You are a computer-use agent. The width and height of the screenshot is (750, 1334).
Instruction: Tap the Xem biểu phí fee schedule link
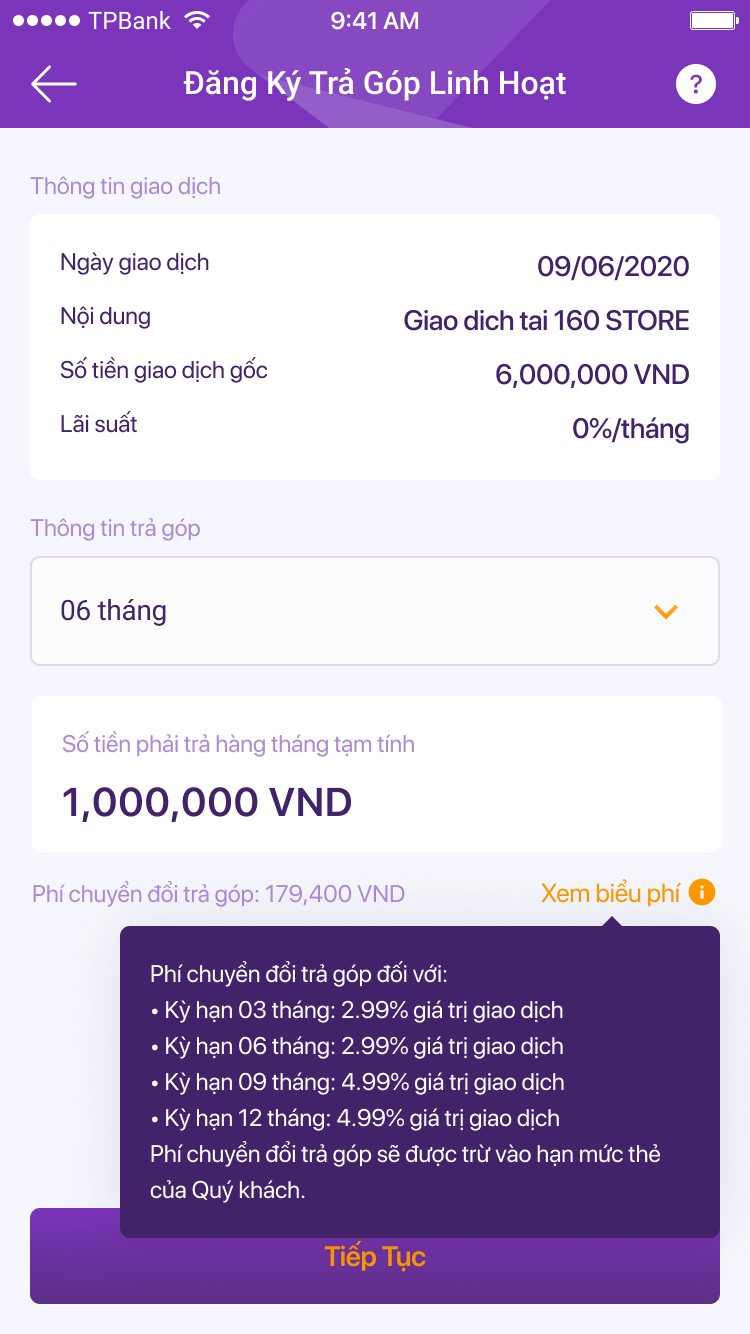(611, 893)
